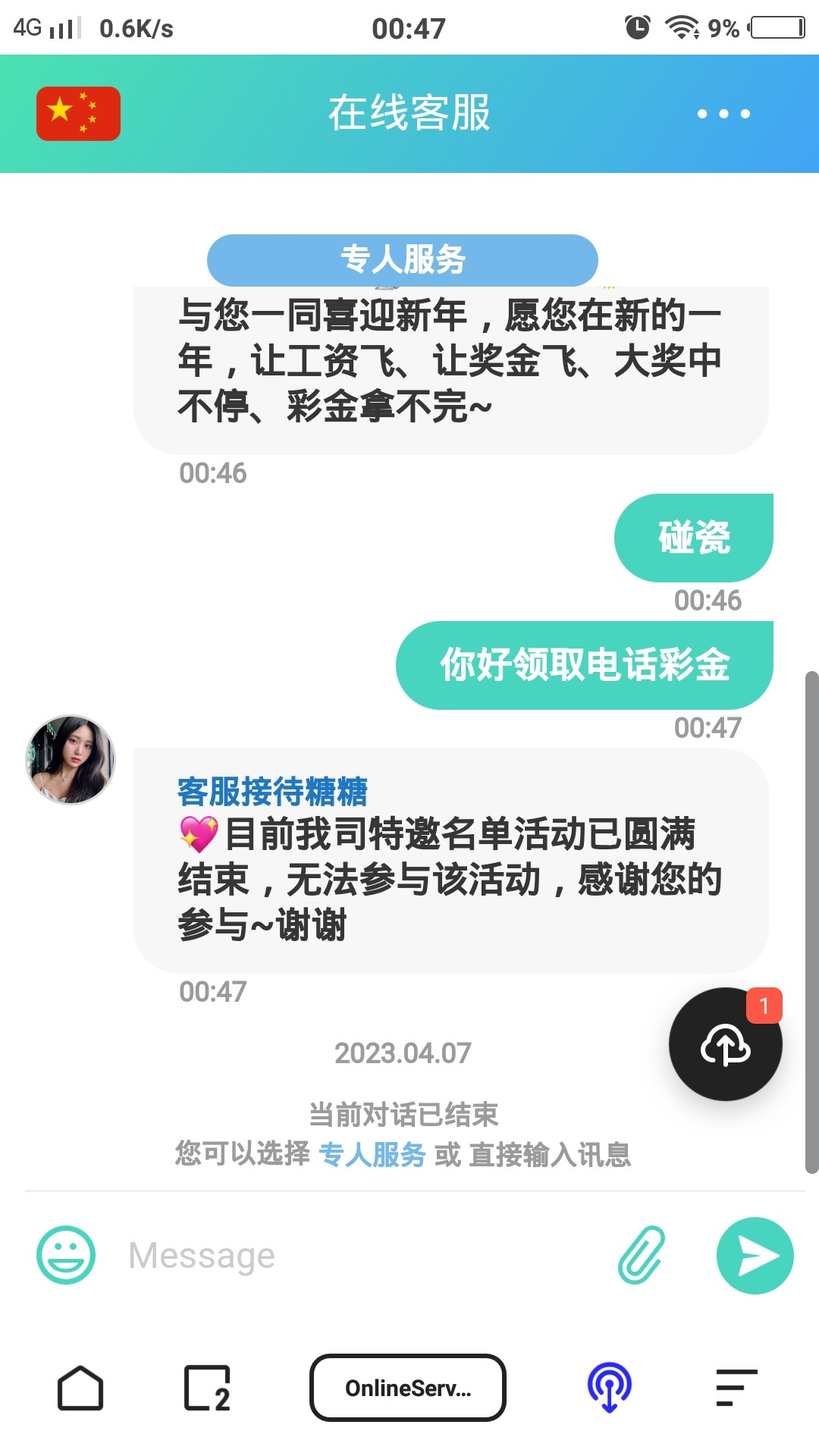The width and height of the screenshot is (819, 1456).
Task: Open the tabs switcher showing 2
Action: pos(207,1388)
